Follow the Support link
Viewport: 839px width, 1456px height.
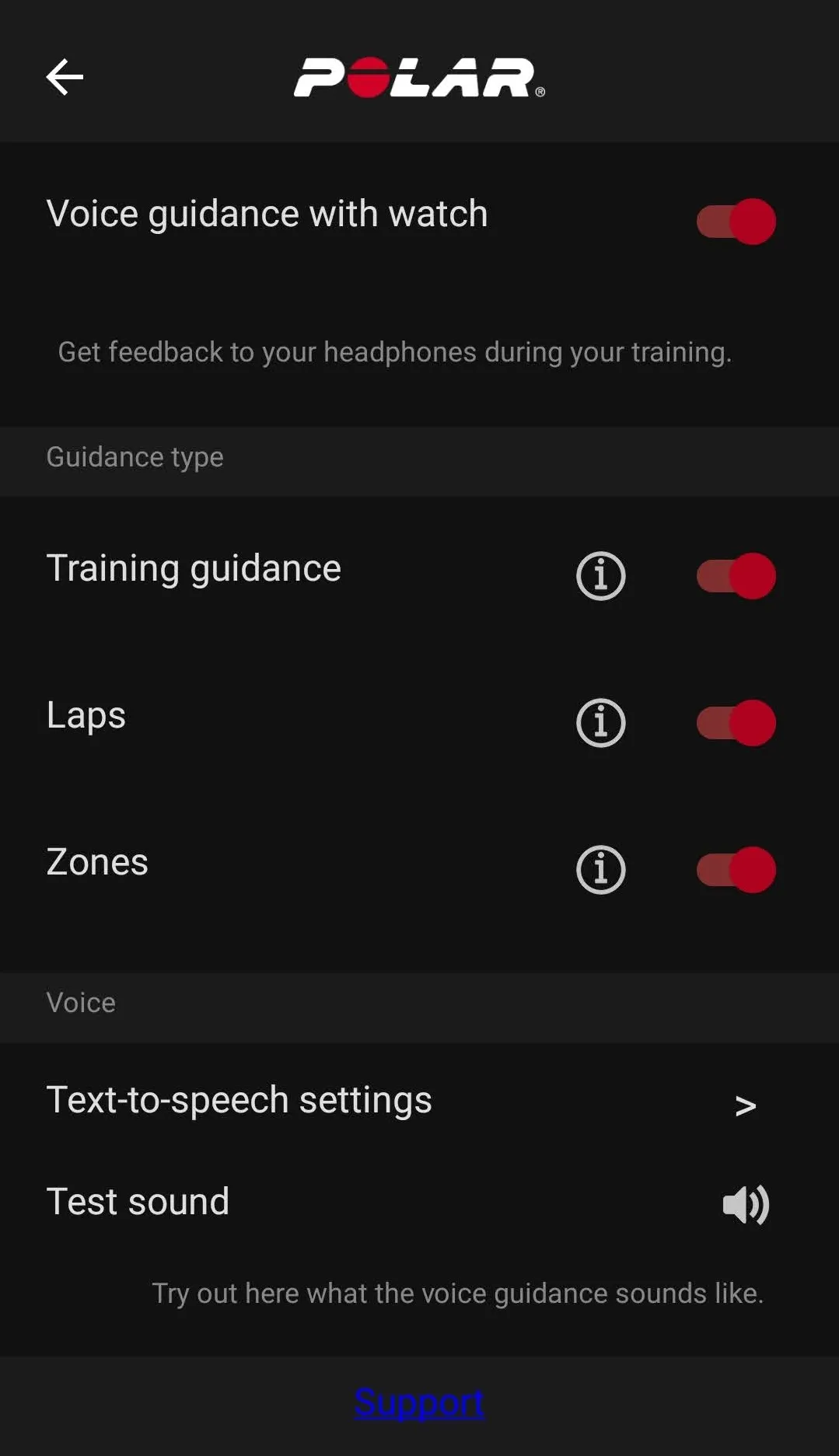(419, 1403)
